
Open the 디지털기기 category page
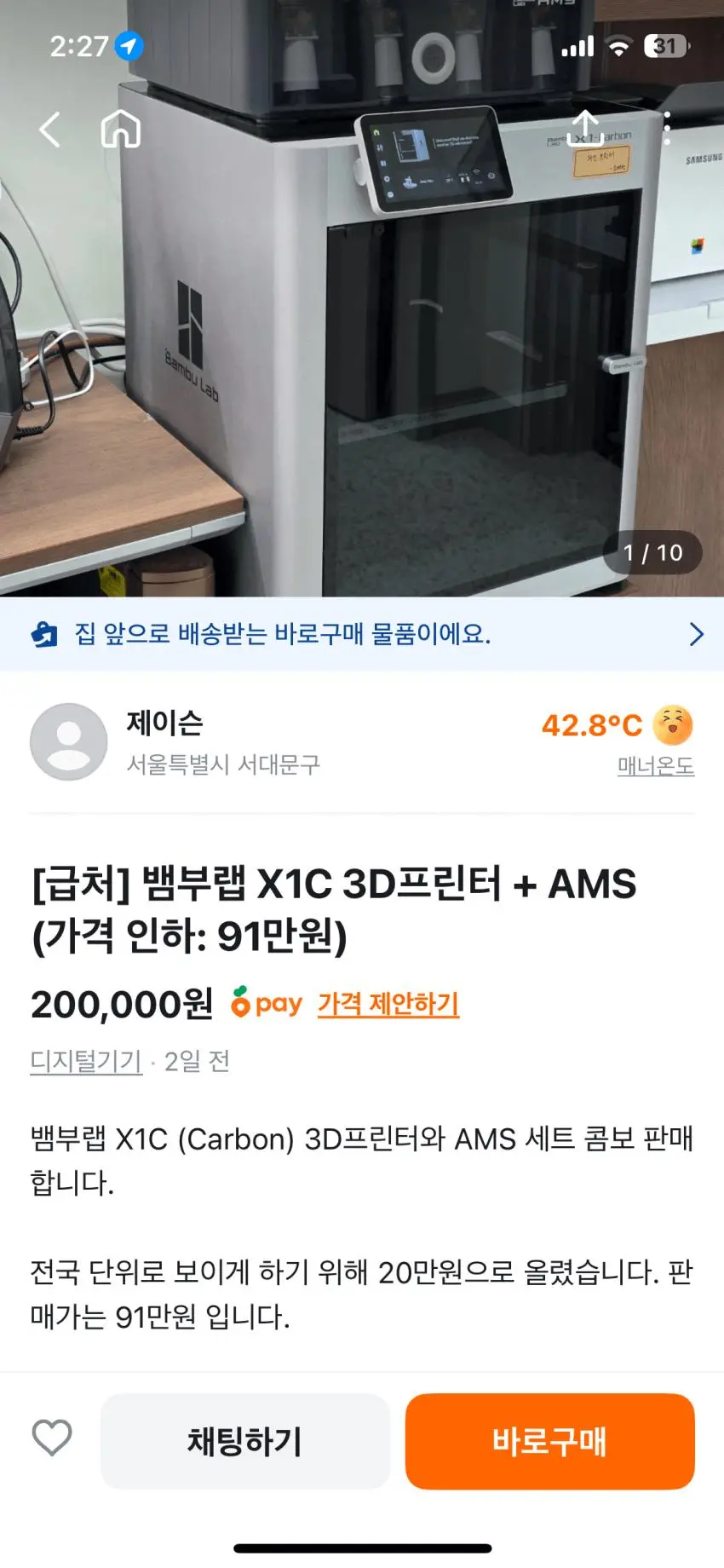coord(84,1062)
